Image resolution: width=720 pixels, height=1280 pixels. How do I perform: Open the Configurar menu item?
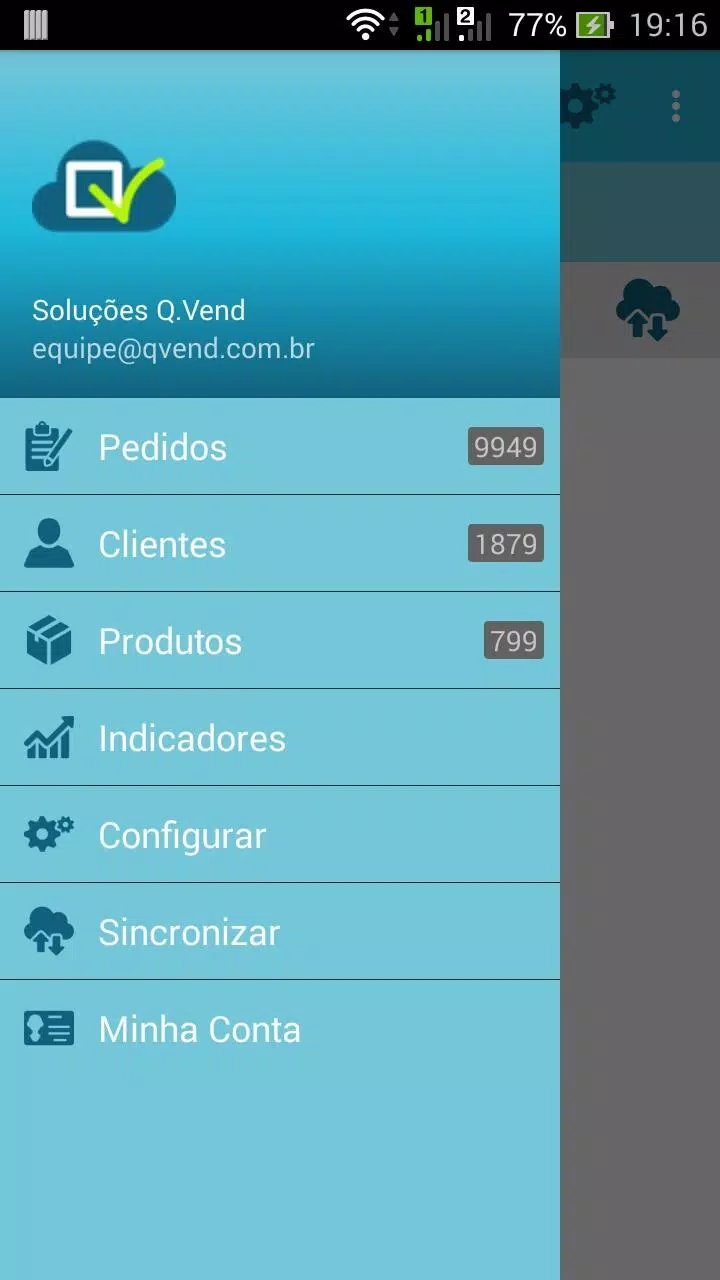280,834
